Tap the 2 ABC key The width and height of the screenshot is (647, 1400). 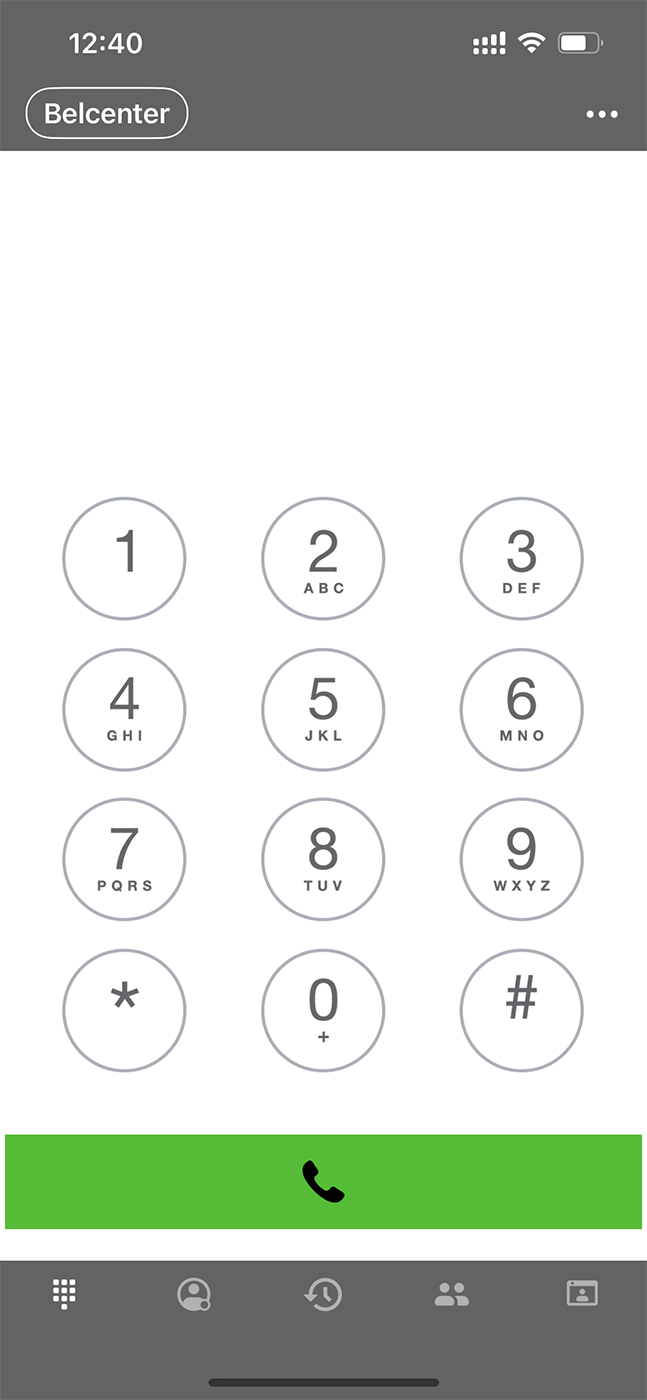pyautogui.click(x=323, y=559)
